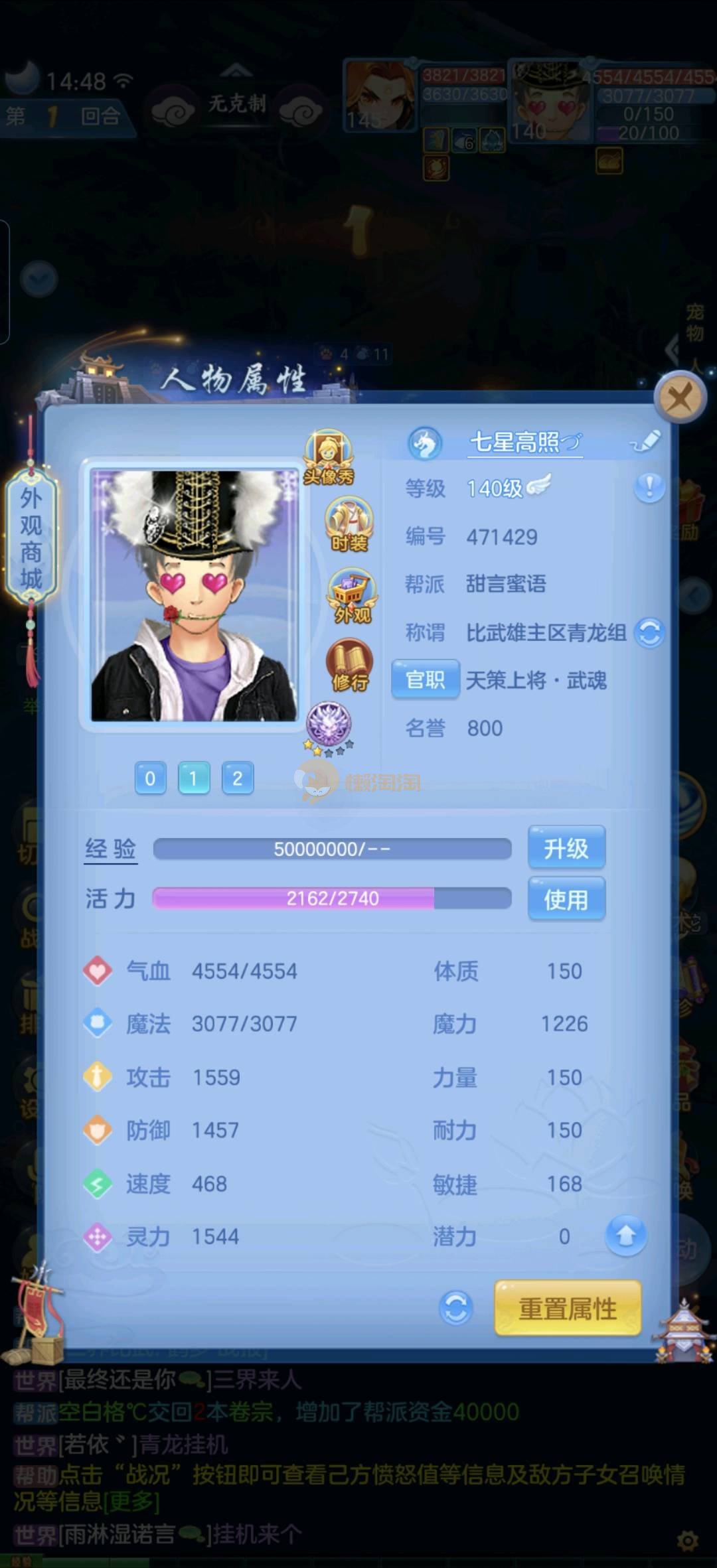Image resolution: width=717 pixels, height=1568 pixels.
Task: Switch the 称谓 title with refresh icon
Action: [649, 632]
